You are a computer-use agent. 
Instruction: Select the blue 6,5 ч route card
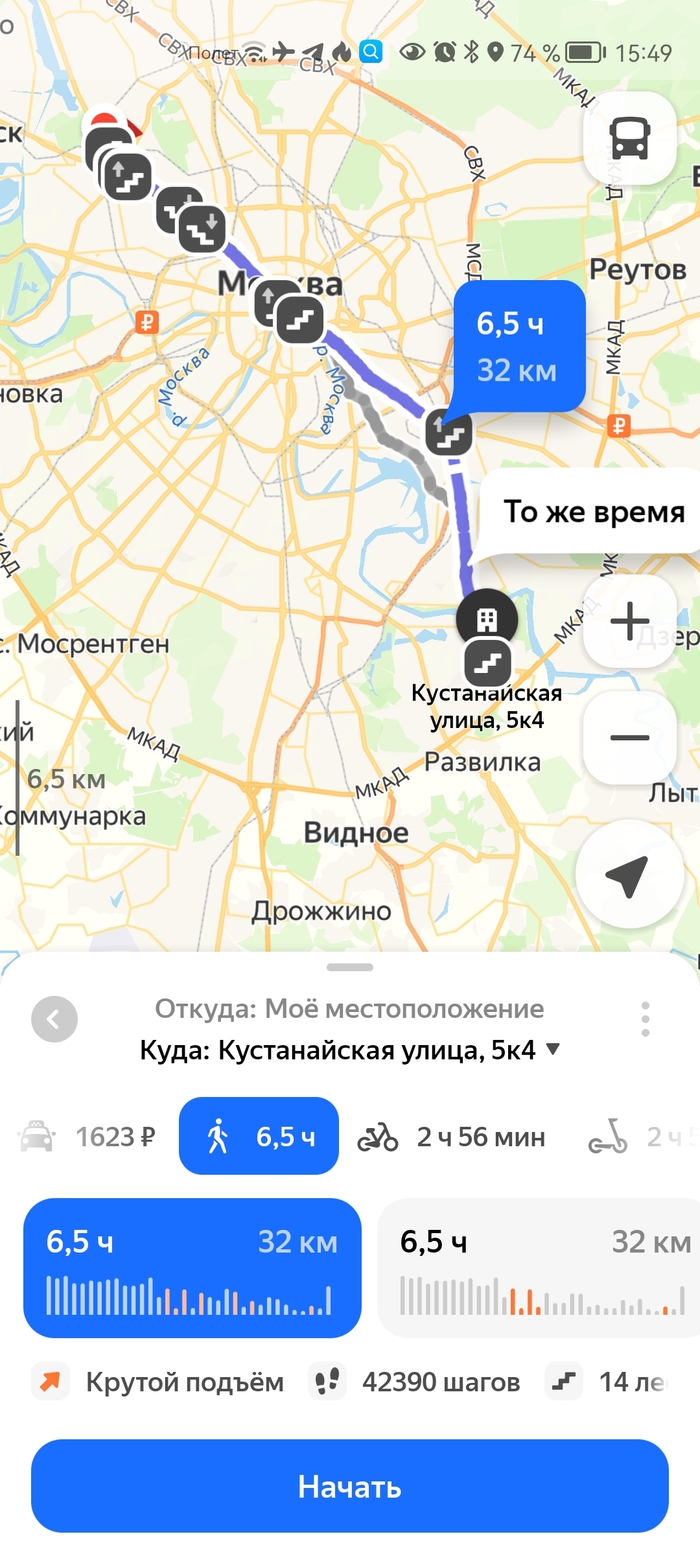(192, 1267)
